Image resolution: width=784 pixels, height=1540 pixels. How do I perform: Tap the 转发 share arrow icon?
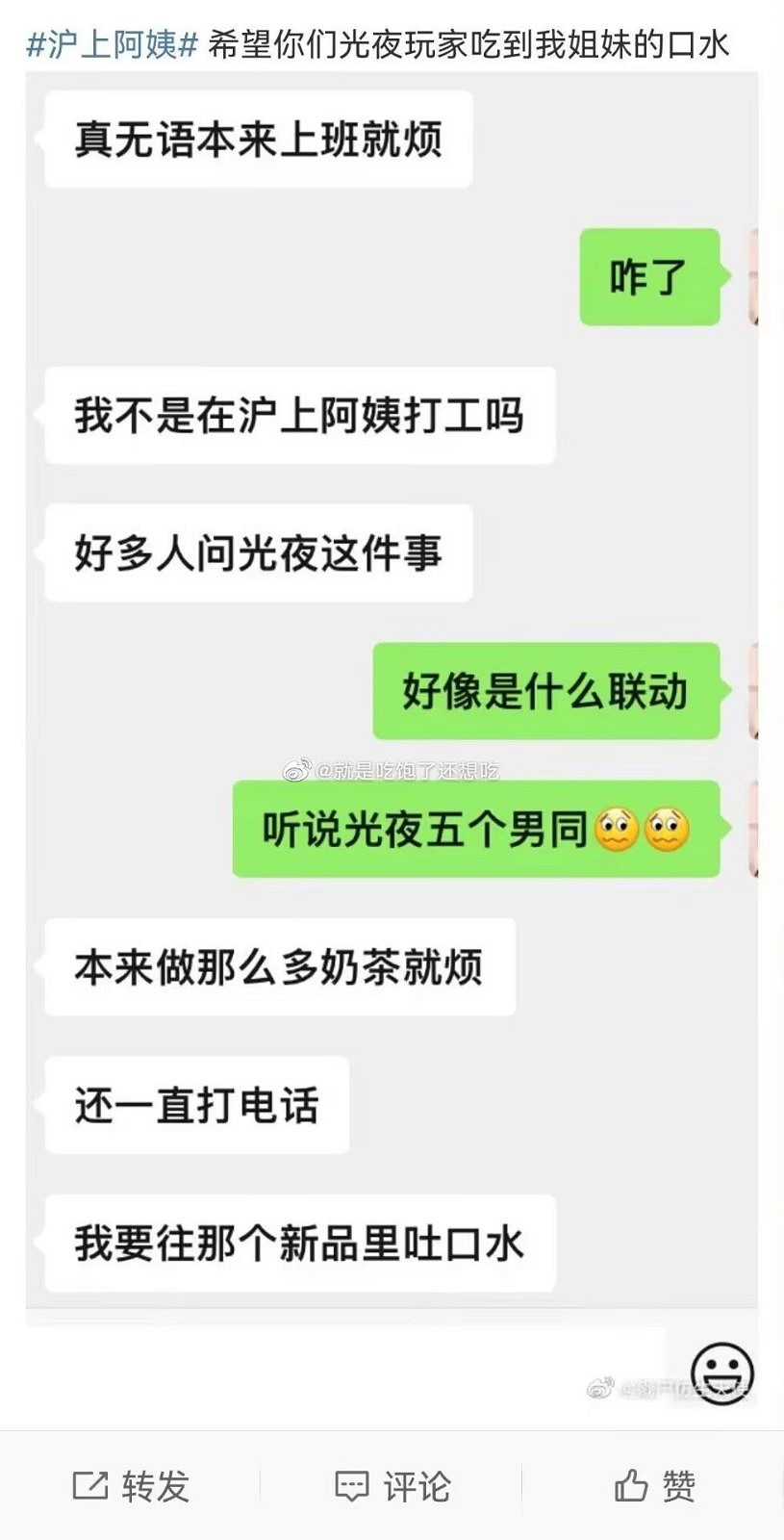point(91,1485)
